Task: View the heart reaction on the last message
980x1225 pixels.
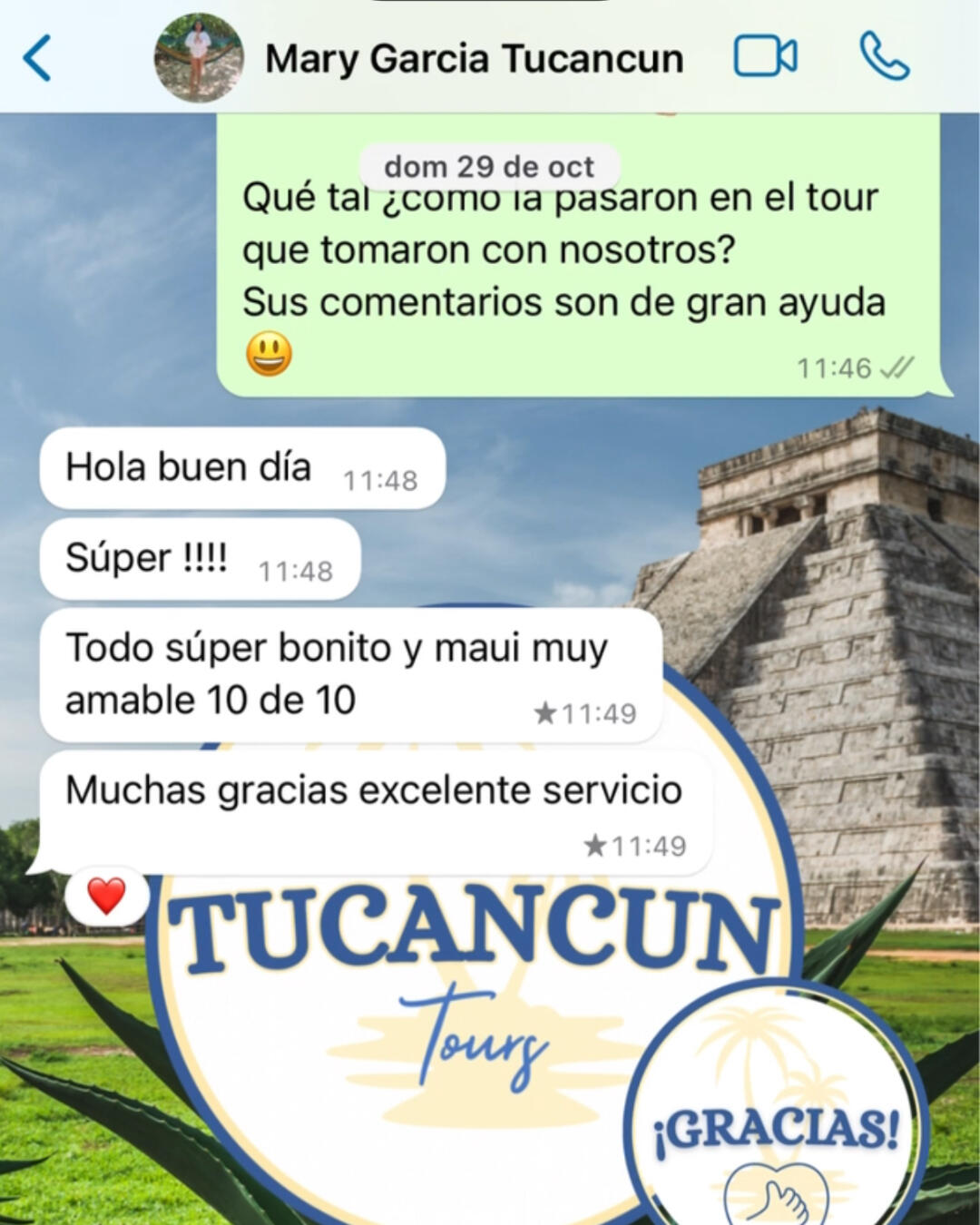Action: 106,897
